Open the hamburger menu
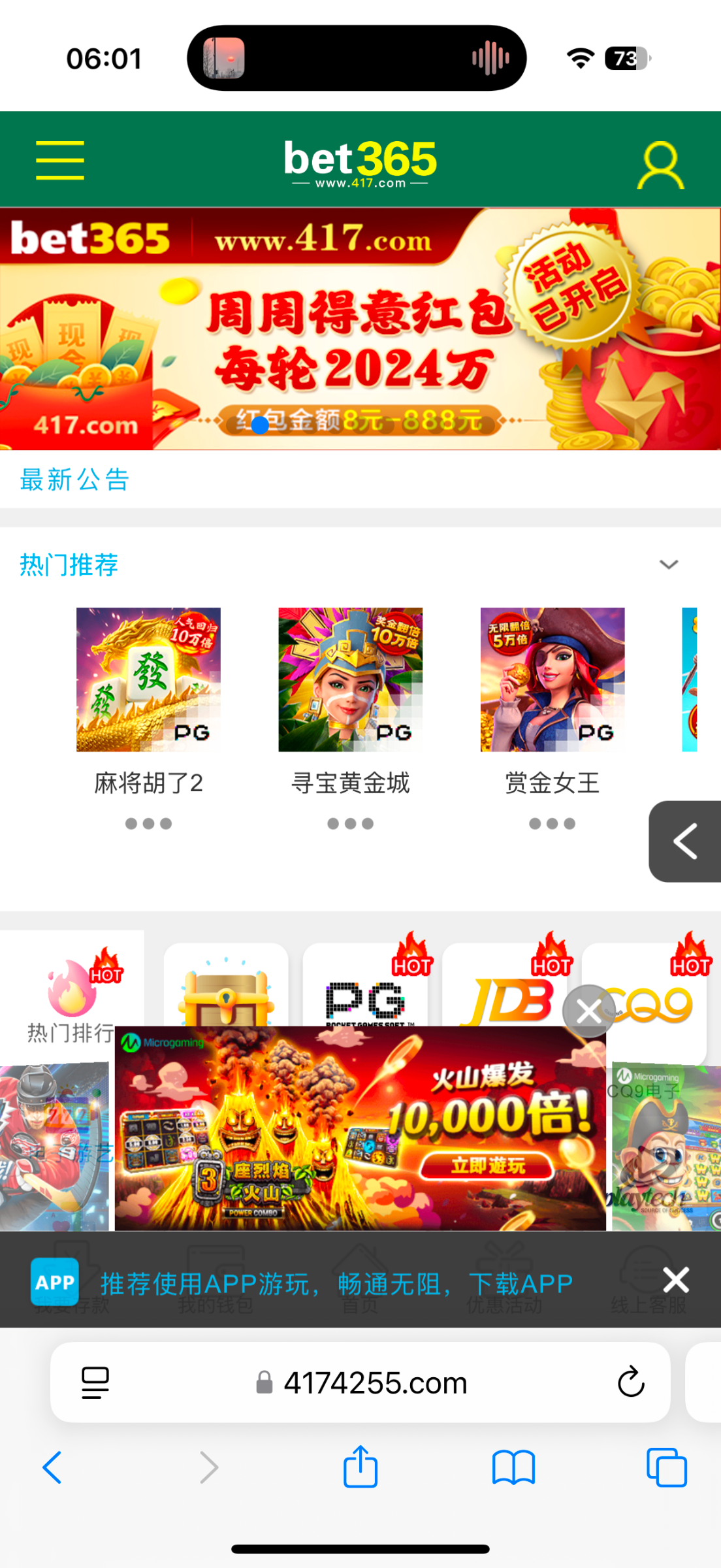This screenshot has height=1568, width=721. (59, 160)
